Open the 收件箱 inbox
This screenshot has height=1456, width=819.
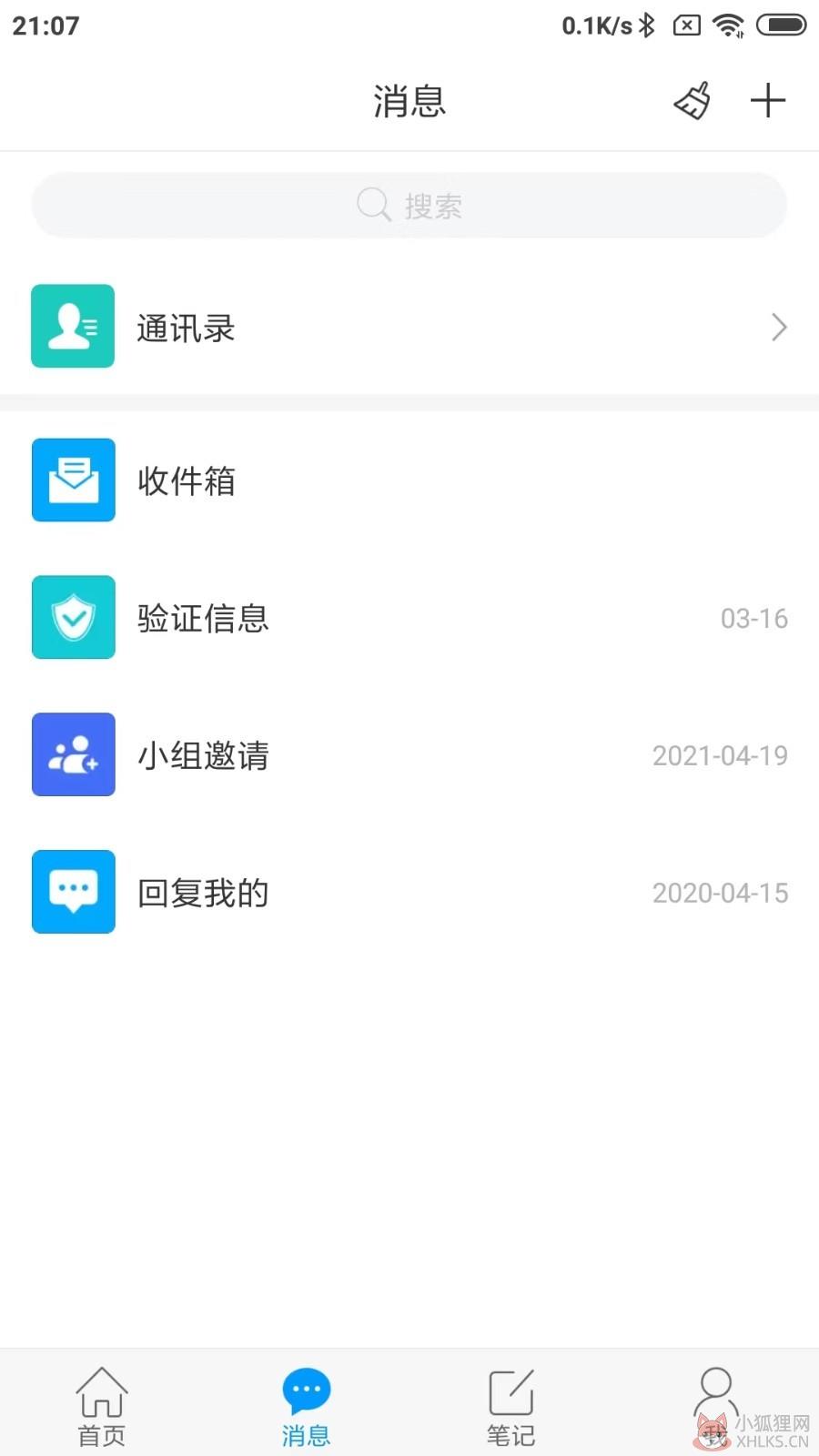pyautogui.click(x=409, y=480)
